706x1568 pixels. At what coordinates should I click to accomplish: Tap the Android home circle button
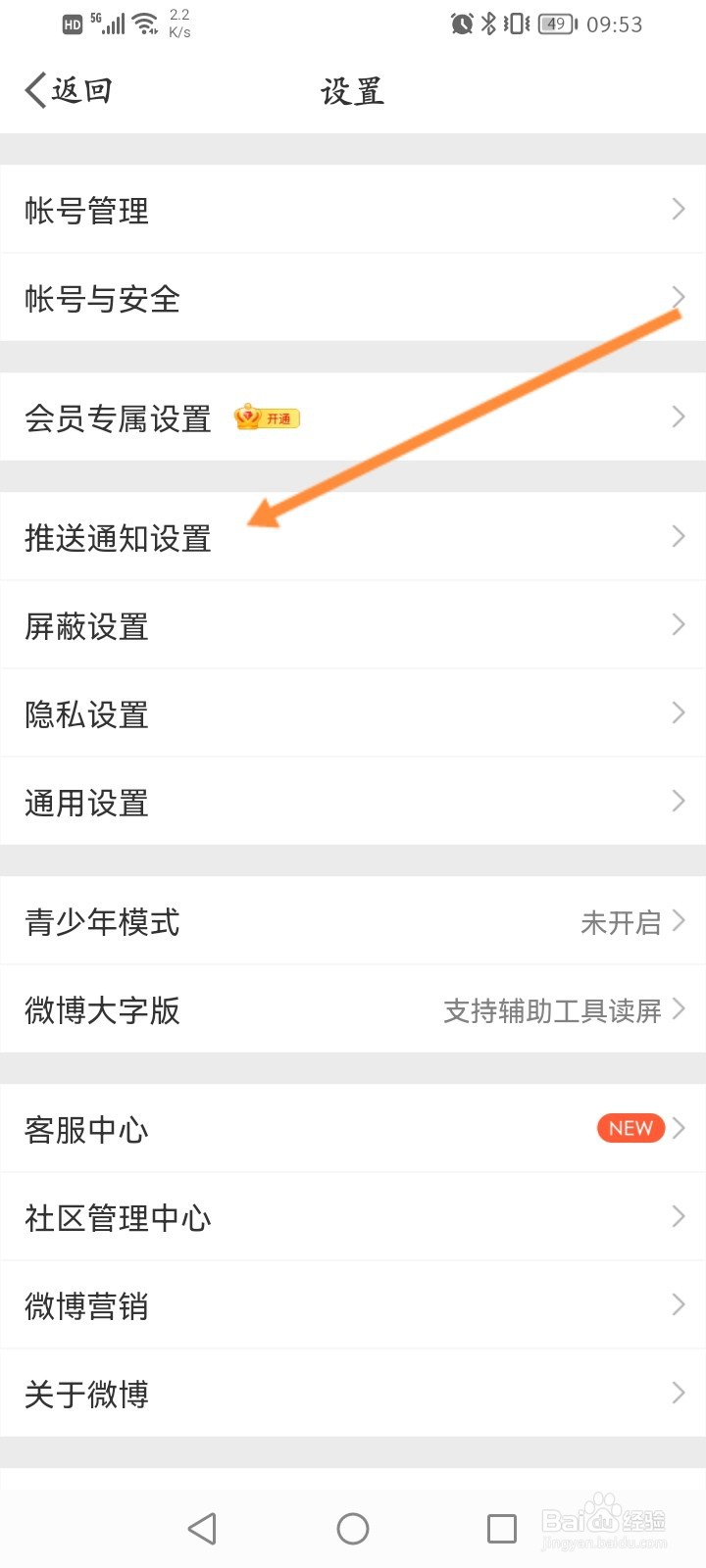353,1527
